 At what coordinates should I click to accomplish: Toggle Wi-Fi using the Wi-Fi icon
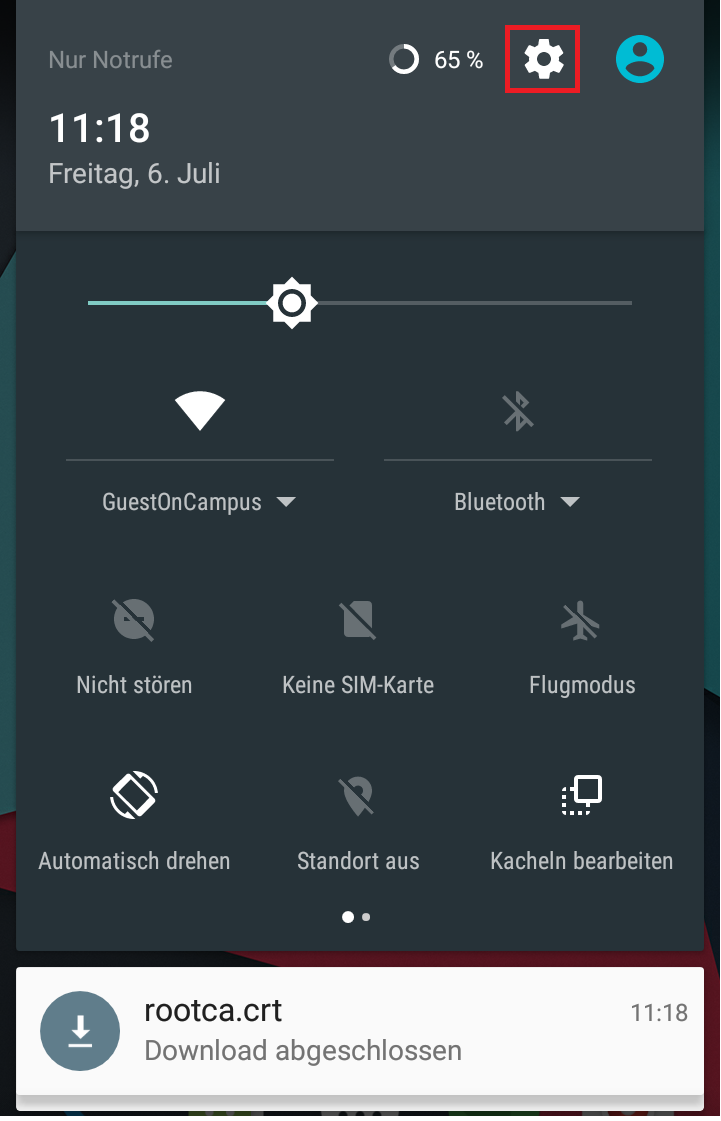pos(200,411)
